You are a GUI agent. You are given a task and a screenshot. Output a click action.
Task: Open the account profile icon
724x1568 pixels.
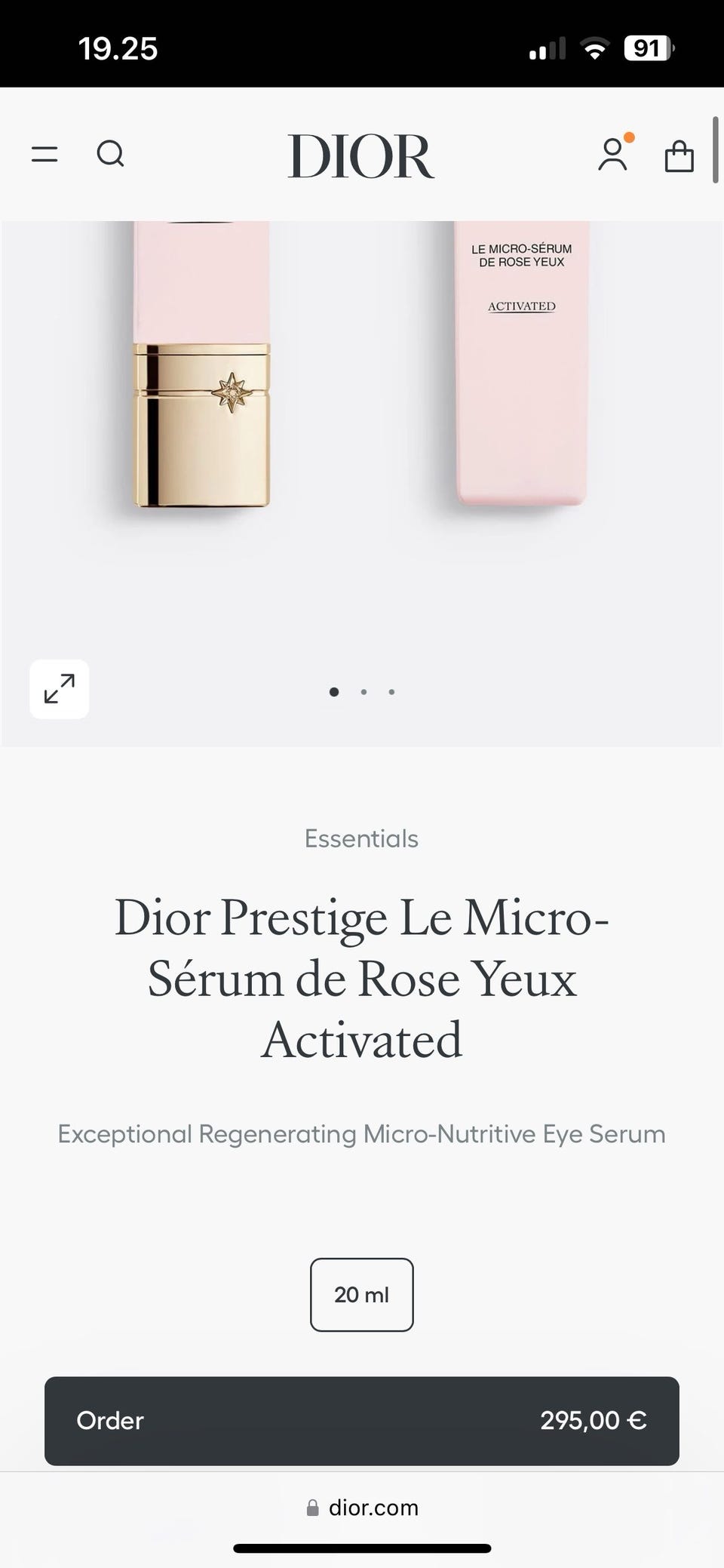[x=612, y=155]
